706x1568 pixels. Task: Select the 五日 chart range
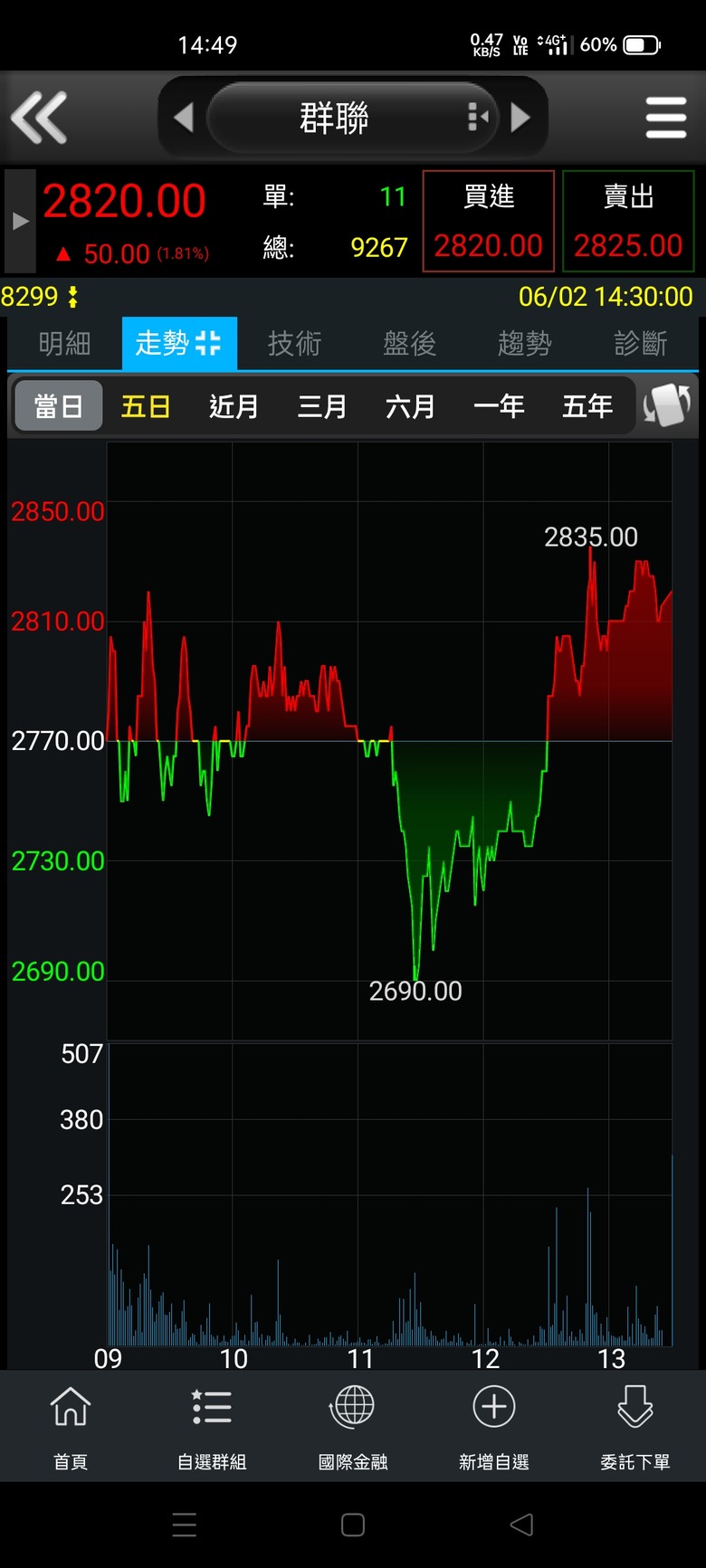click(x=146, y=406)
